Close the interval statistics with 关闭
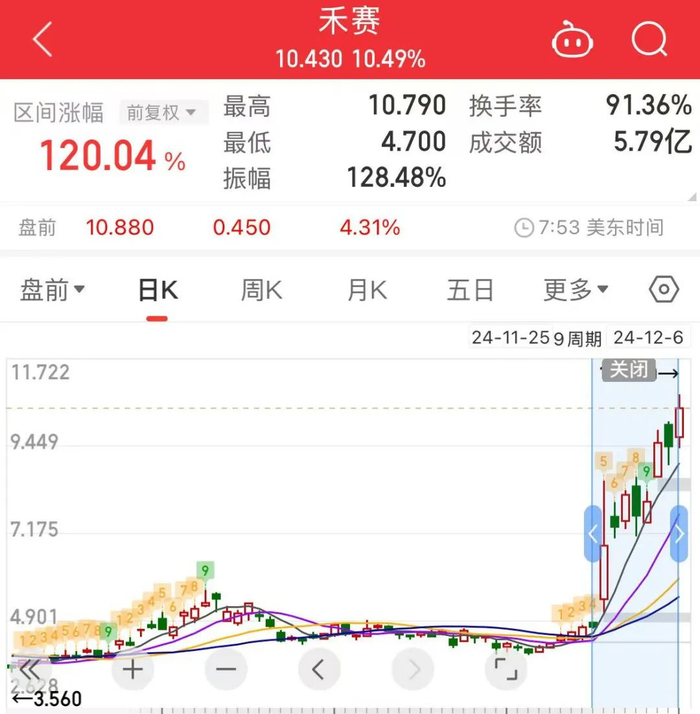 point(629,371)
